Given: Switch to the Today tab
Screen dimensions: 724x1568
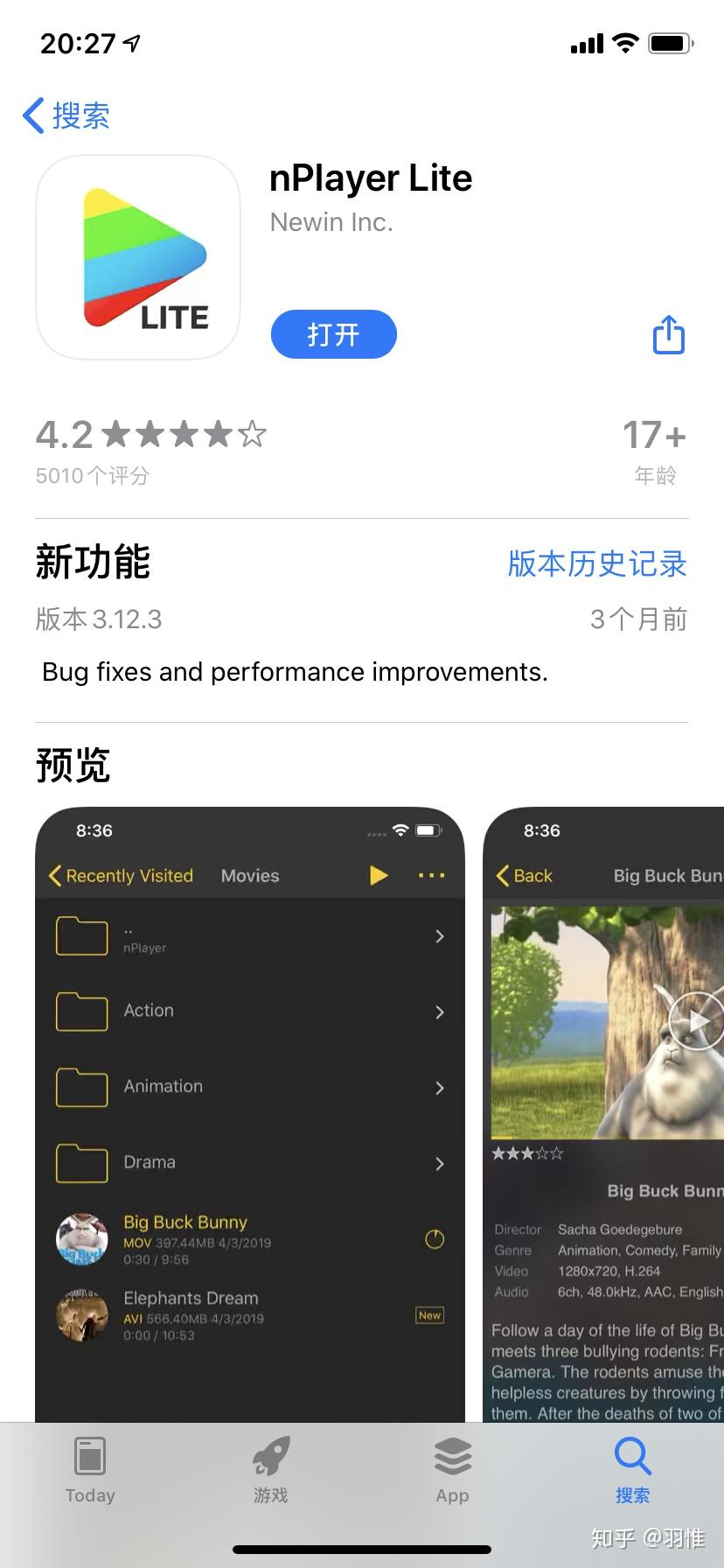Looking at the screenshot, I should pyautogui.click(x=90, y=1471).
